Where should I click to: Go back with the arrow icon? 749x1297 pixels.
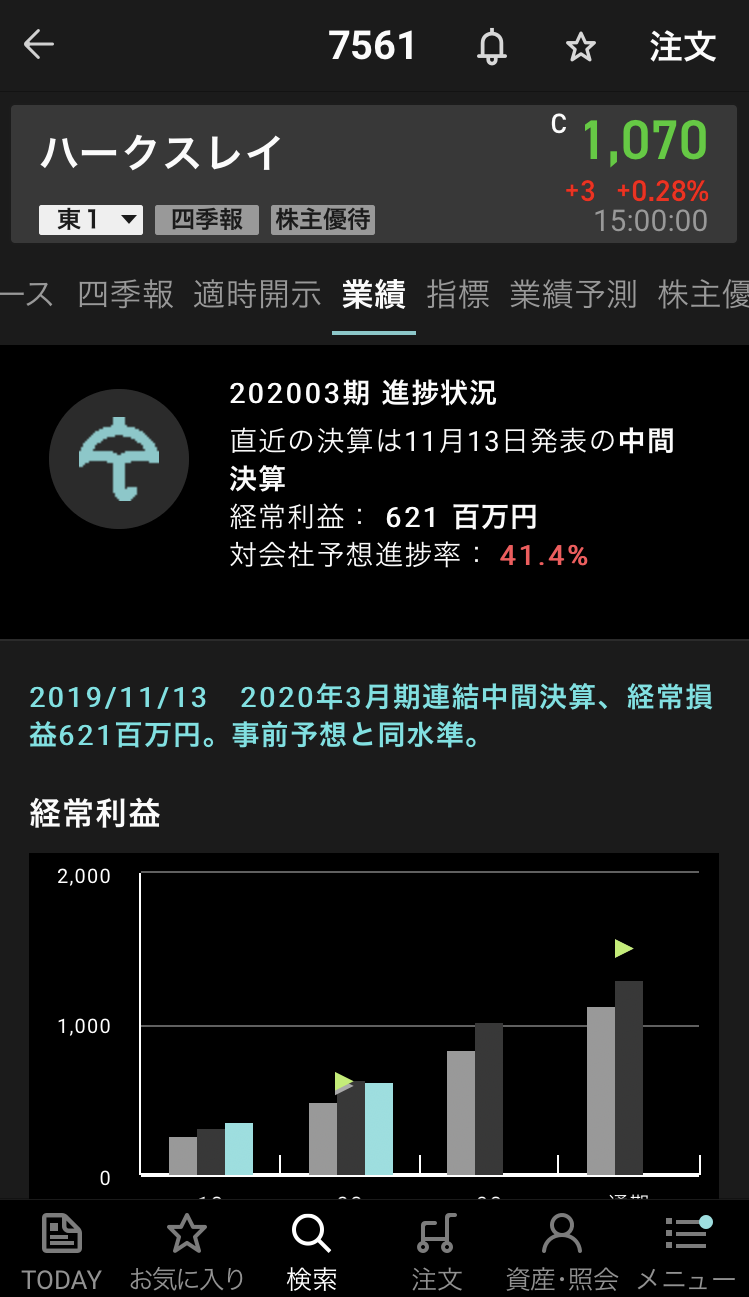tap(39, 45)
